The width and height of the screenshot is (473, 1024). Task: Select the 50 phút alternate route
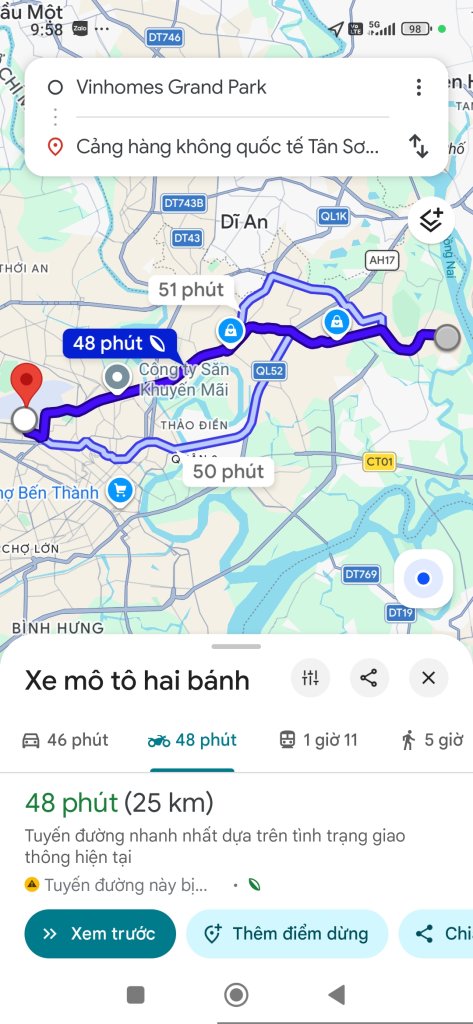click(229, 471)
